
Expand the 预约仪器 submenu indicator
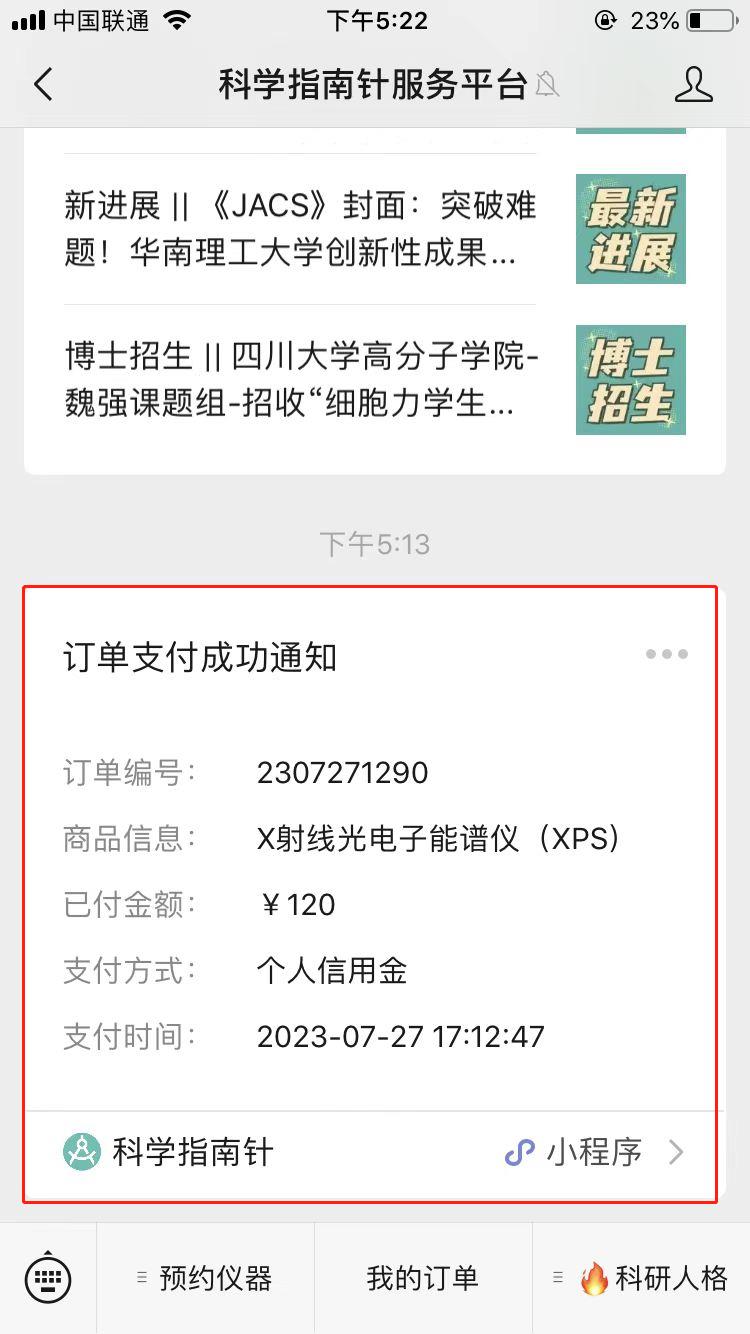click(x=140, y=1277)
